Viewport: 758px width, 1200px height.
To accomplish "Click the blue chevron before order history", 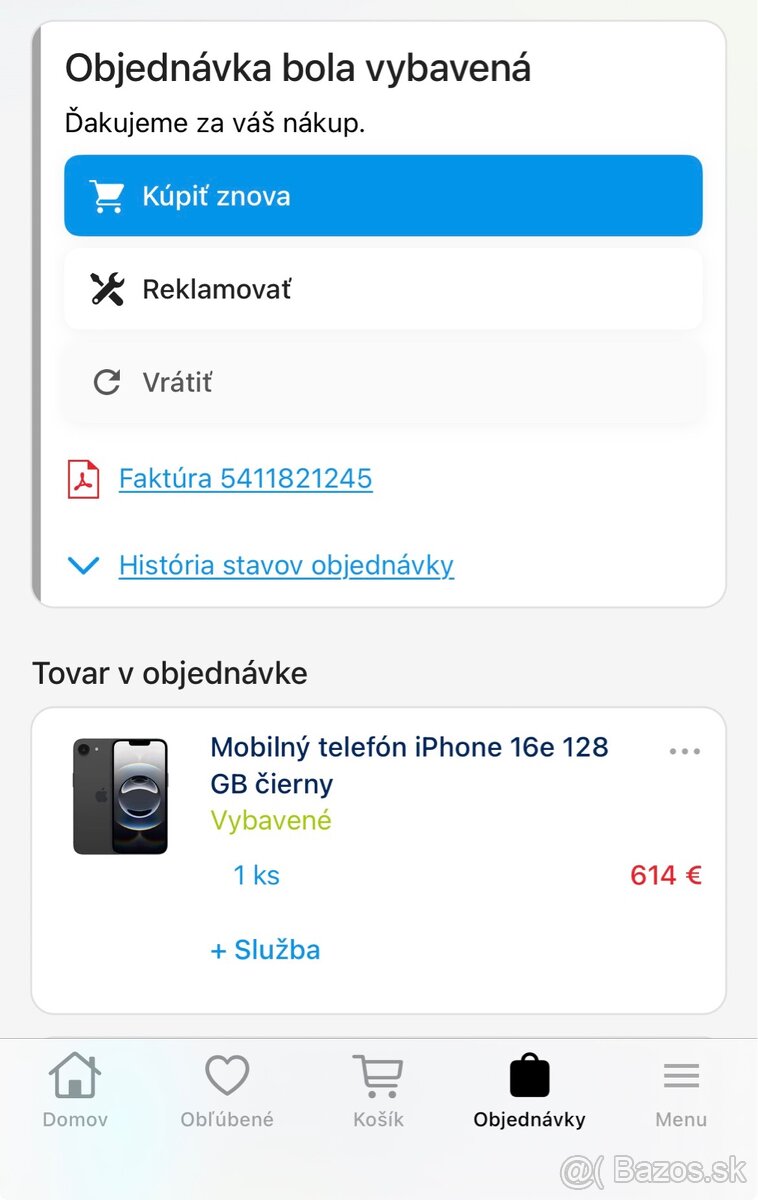I will [84, 565].
